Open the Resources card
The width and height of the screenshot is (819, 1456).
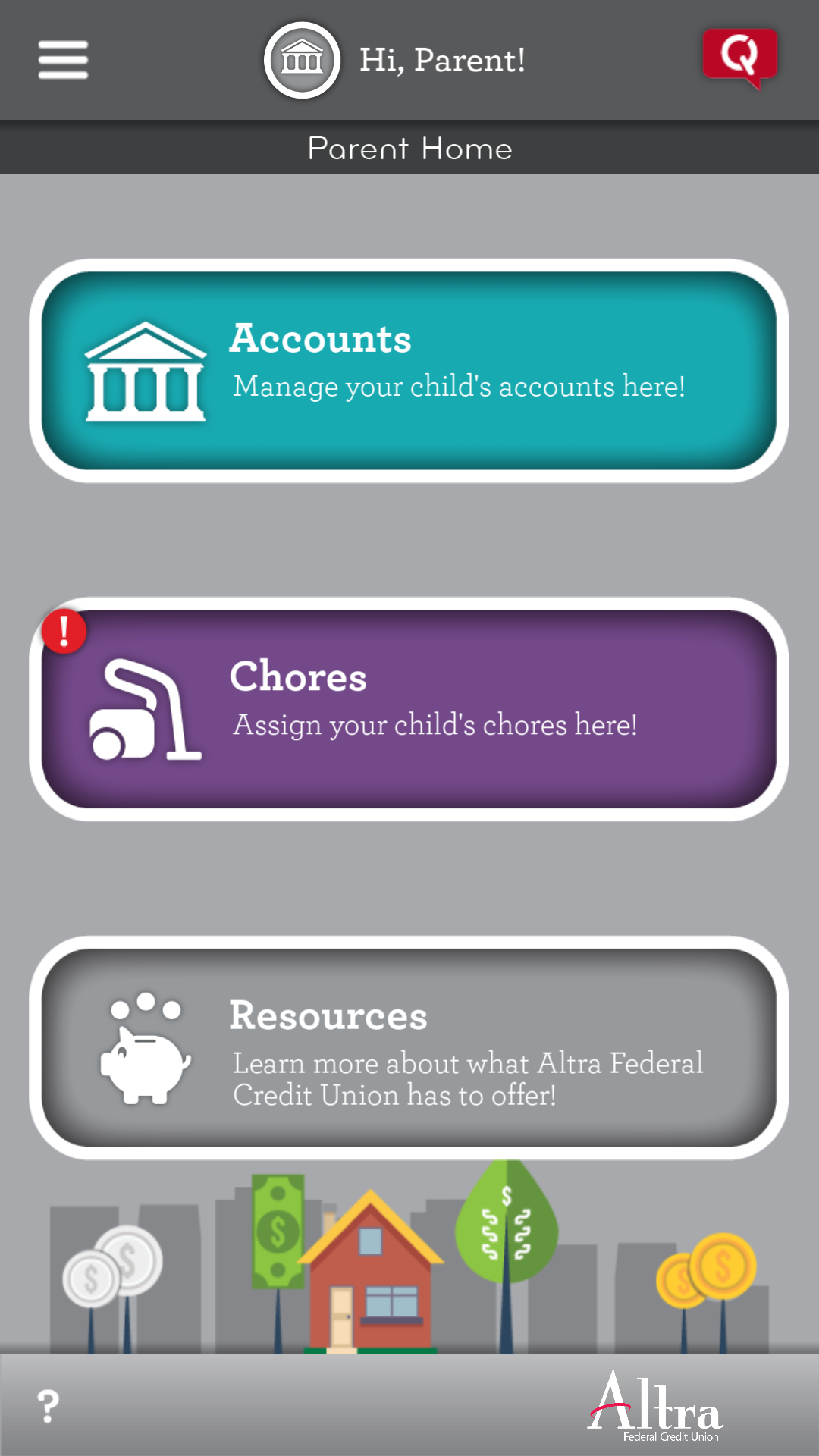[409, 1047]
